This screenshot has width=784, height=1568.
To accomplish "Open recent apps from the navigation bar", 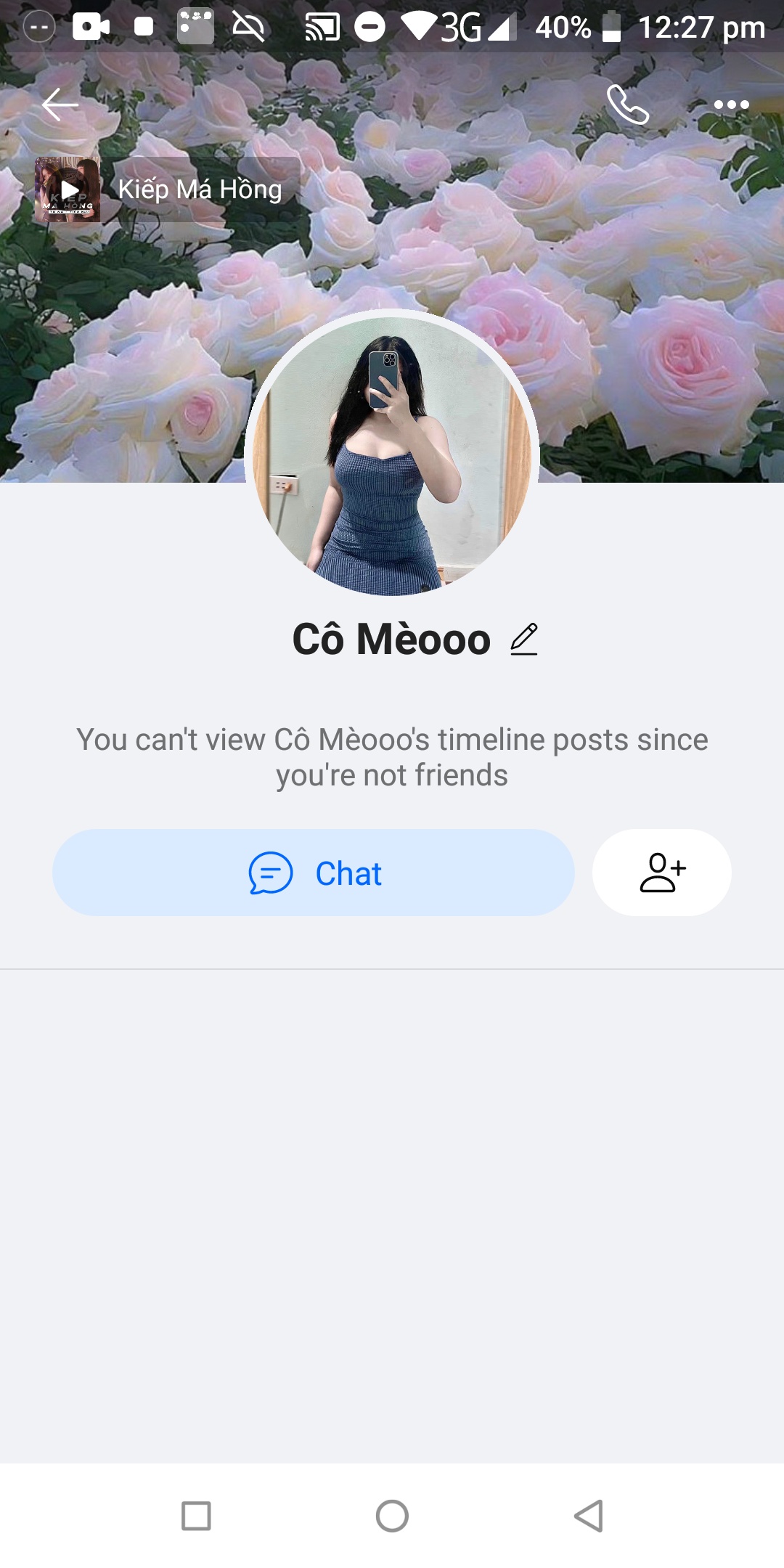I will coord(196,1516).
